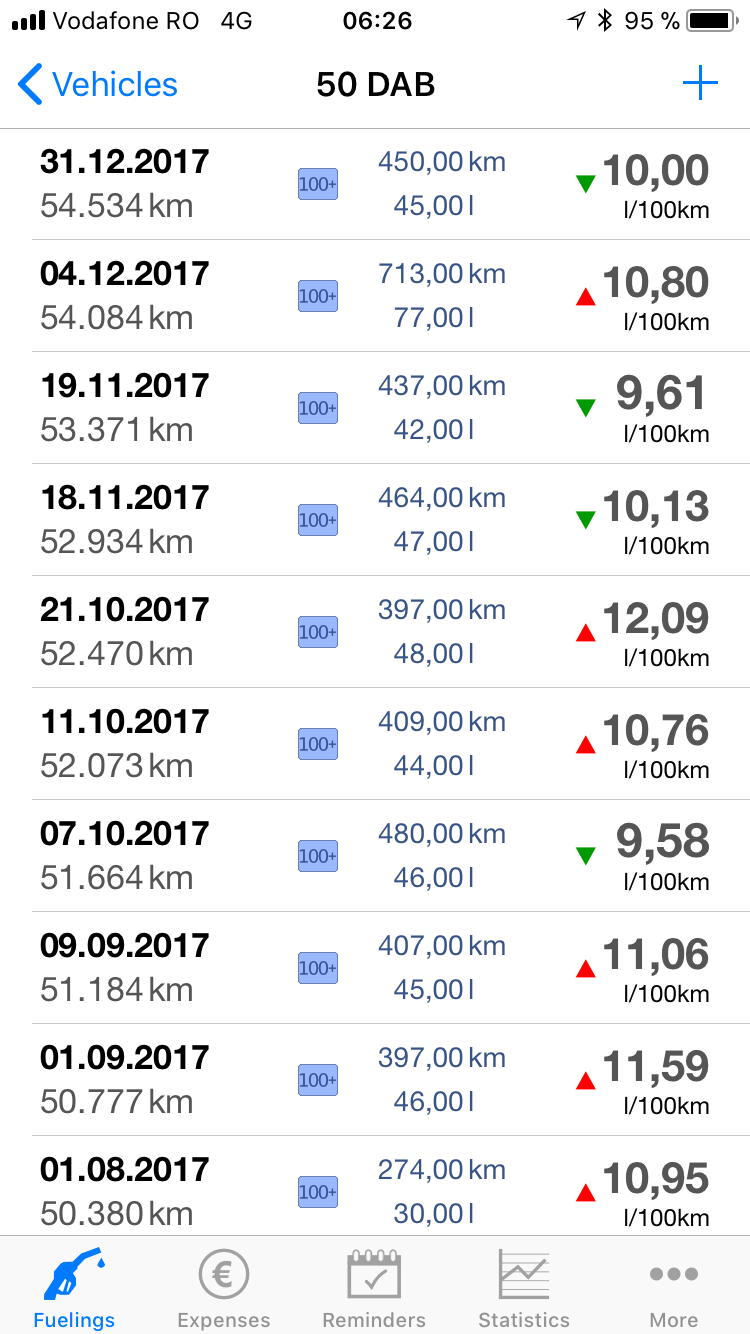View the 19.11.2017 fueling record

[x=375, y=408]
